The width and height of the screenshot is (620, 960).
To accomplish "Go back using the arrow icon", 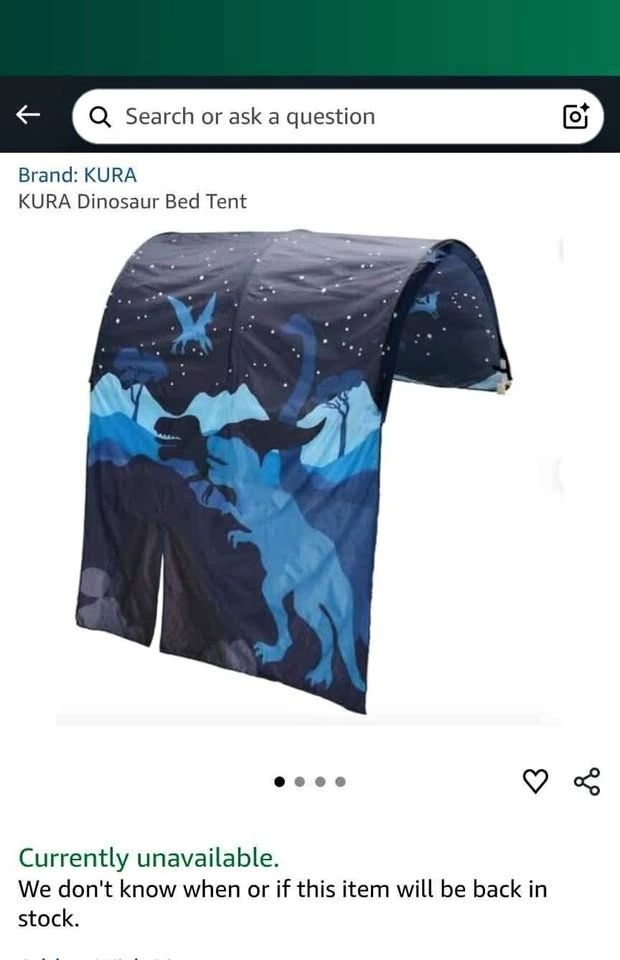I will tap(28, 116).
